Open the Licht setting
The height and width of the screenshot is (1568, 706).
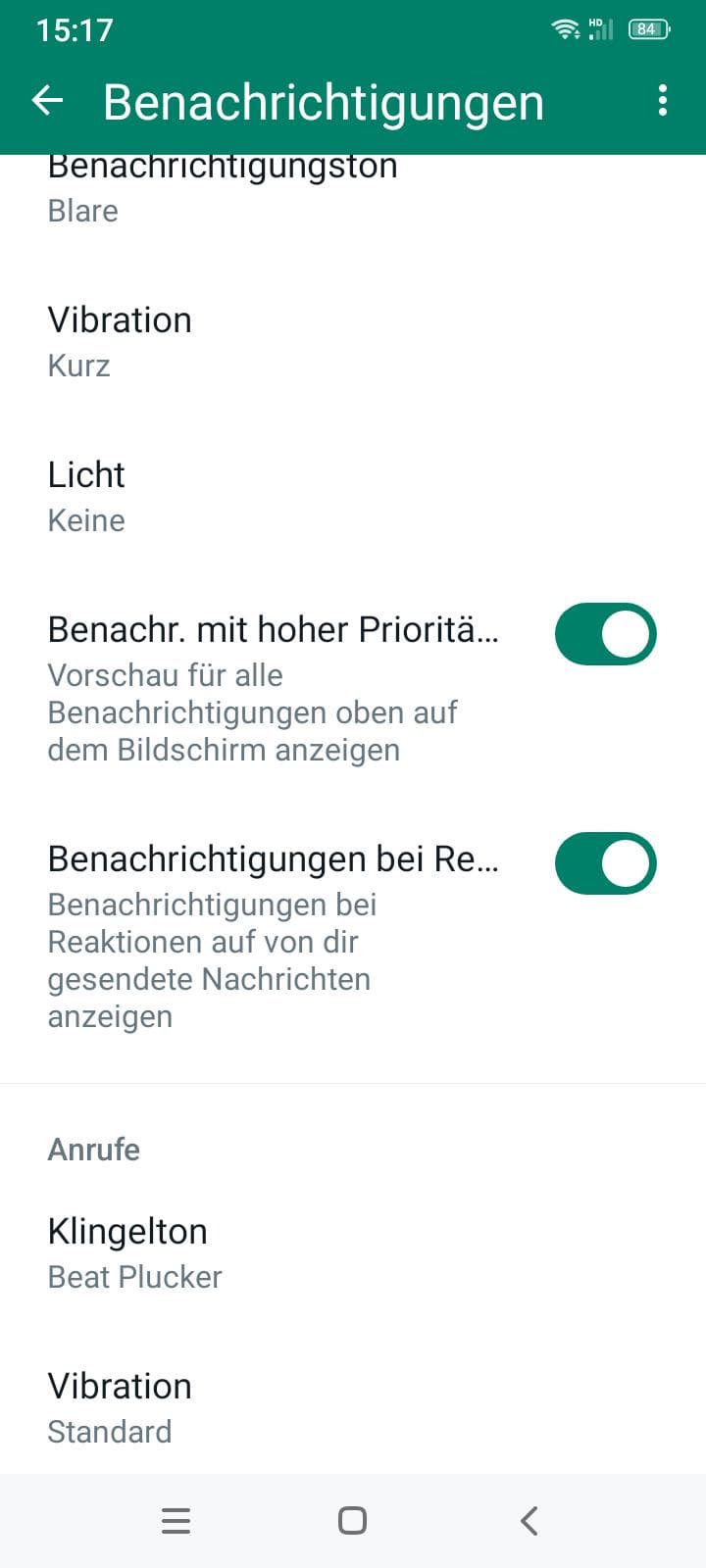tap(353, 497)
